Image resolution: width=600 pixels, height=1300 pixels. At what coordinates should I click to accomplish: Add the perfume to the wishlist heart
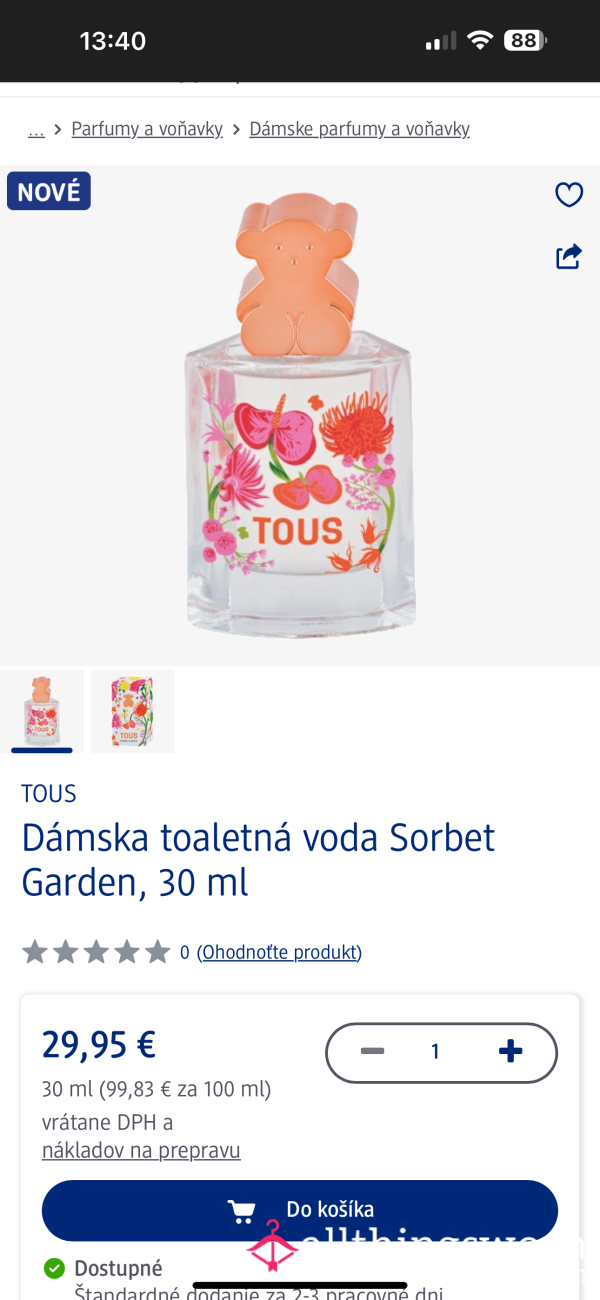tap(569, 195)
